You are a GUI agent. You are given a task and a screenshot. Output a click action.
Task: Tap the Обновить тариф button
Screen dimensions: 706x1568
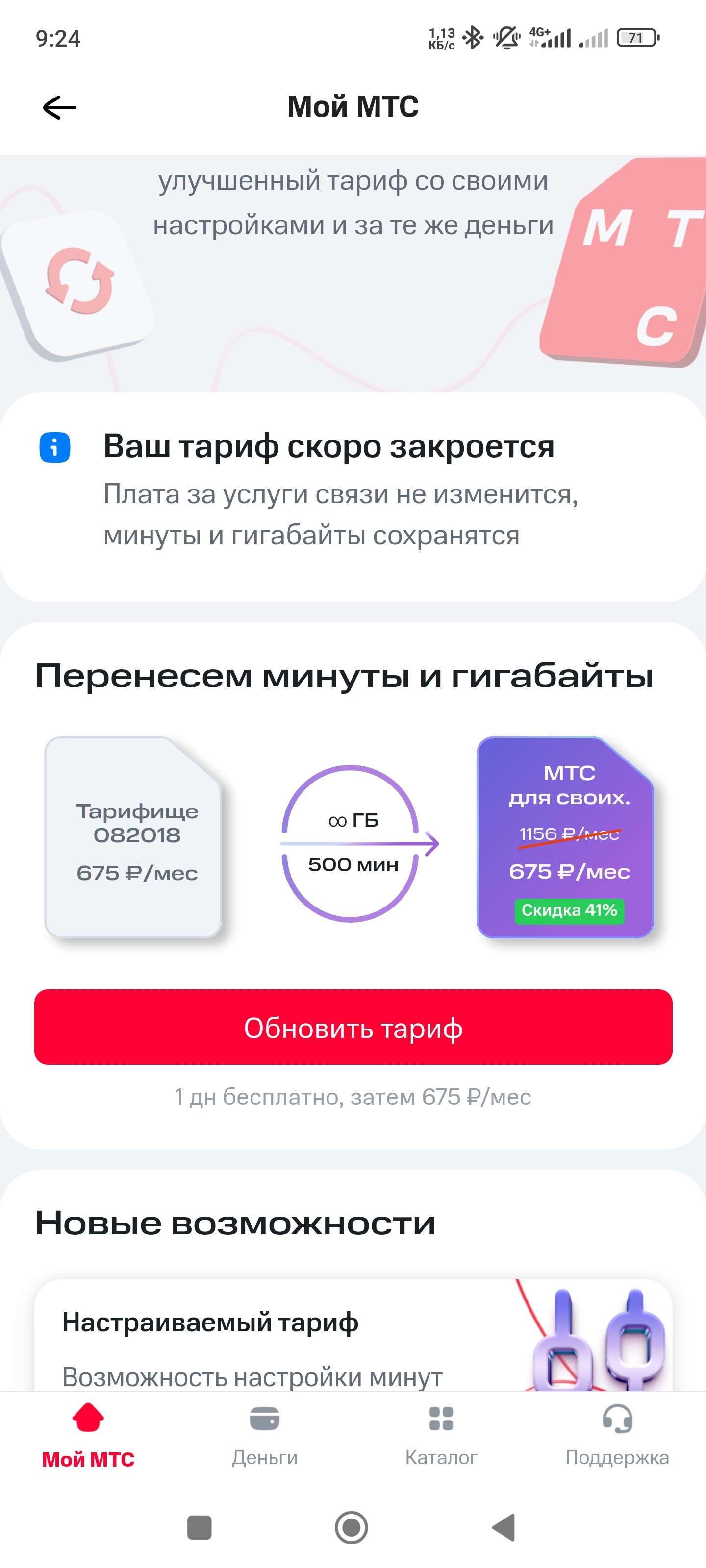coord(353,1027)
